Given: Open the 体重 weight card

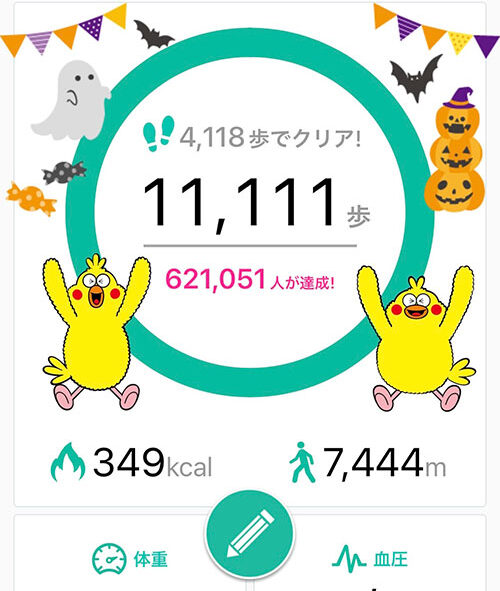Looking at the screenshot, I should pos(129,553).
